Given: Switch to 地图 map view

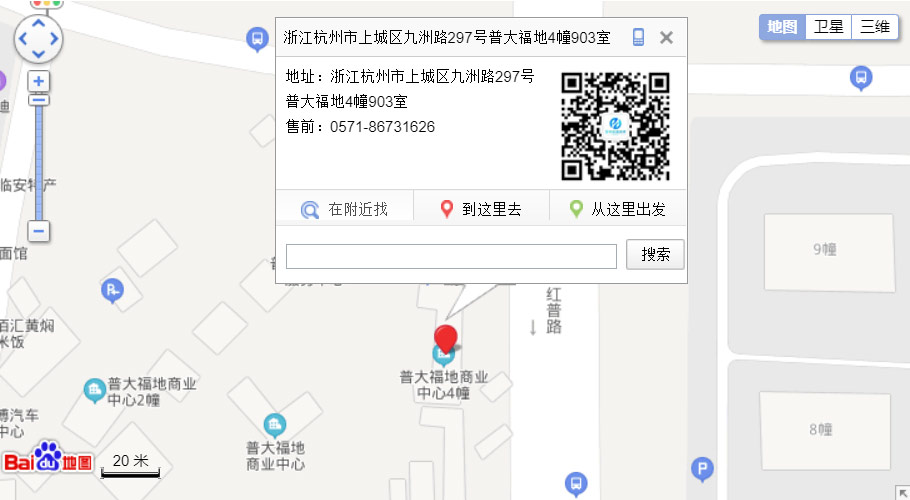Looking at the screenshot, I should pyautogui.click(x=782, y=27).
